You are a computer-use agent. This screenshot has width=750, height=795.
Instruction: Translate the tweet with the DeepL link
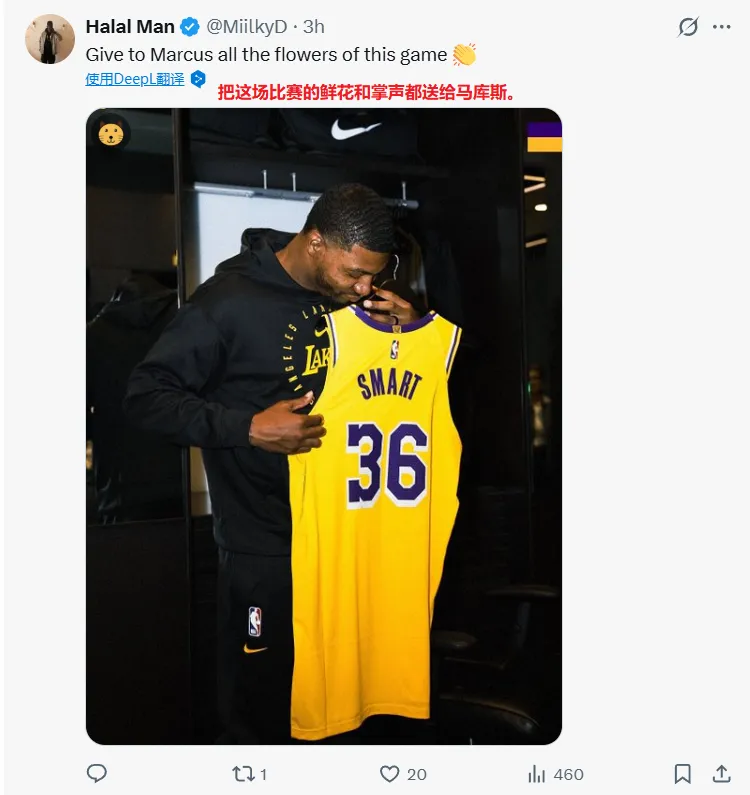(x=135, y=79)
